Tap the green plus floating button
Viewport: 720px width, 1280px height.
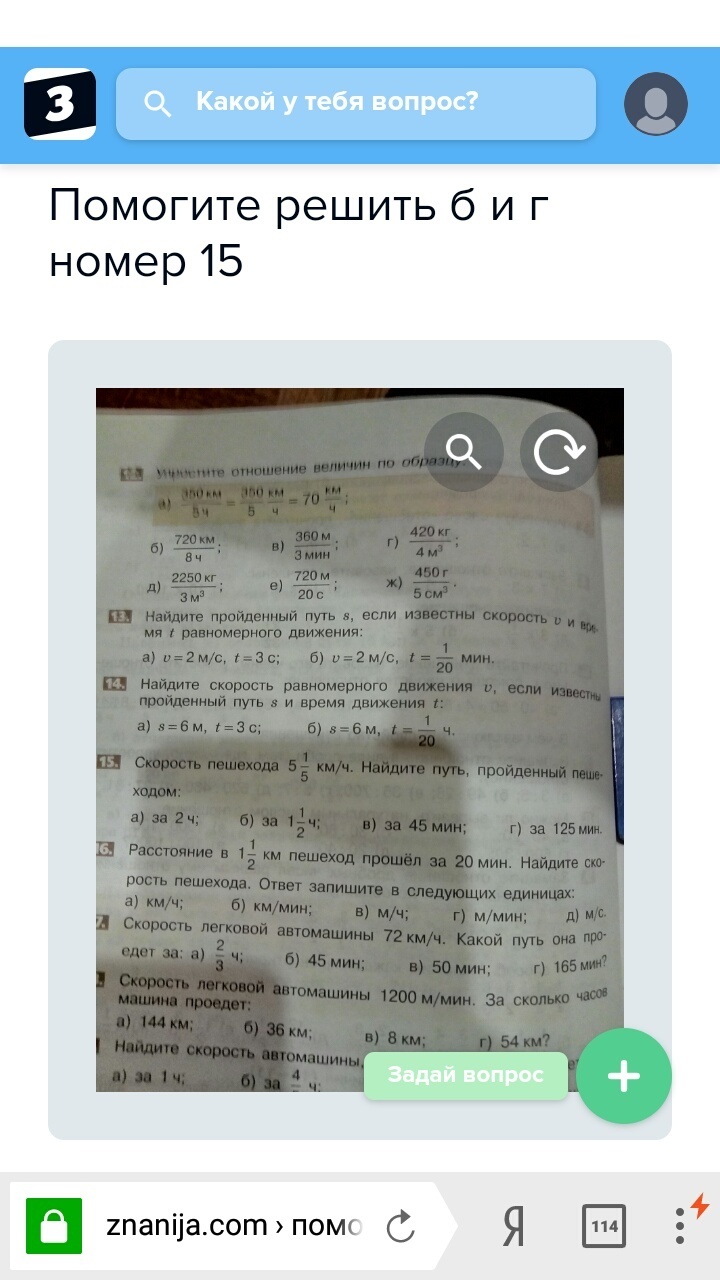point(624,1076)
